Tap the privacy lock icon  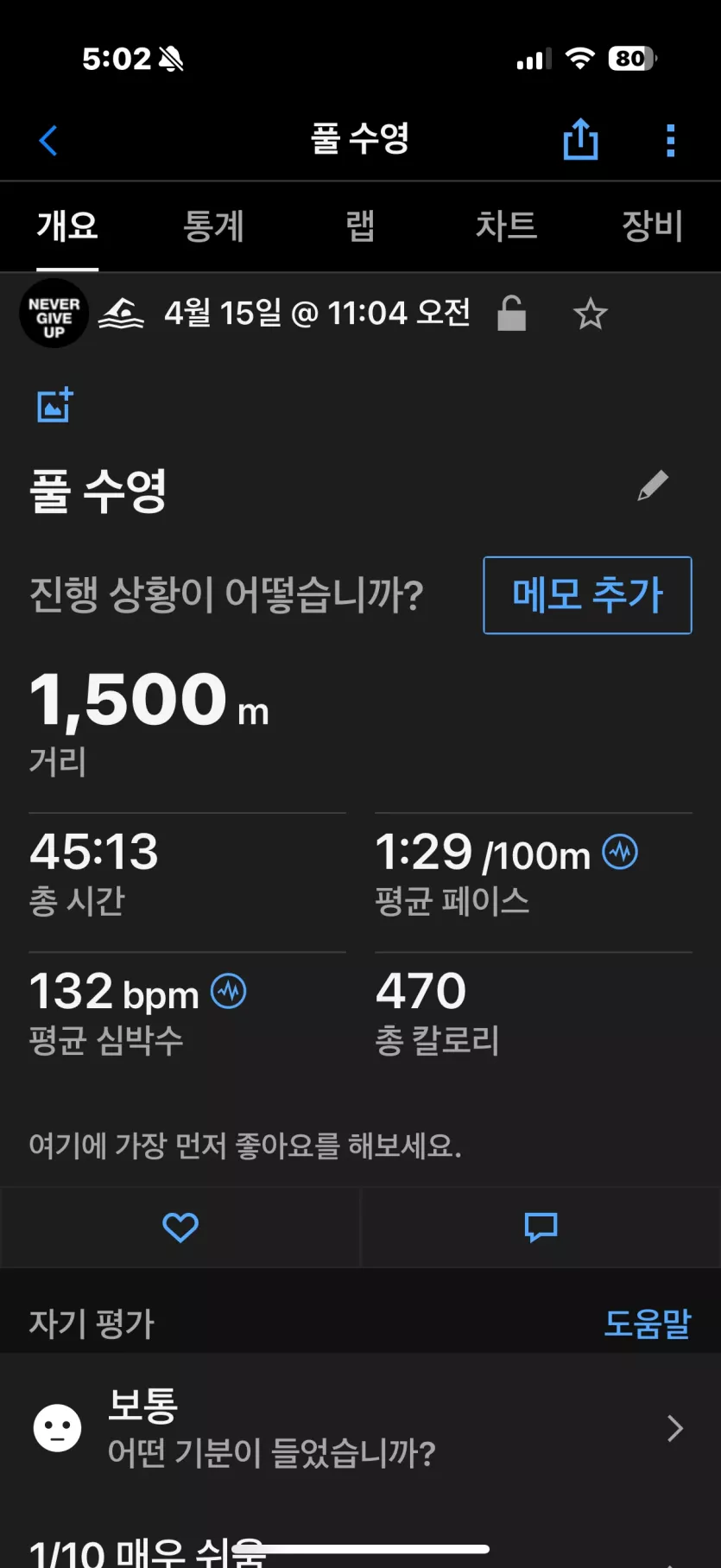coord(511,313)
